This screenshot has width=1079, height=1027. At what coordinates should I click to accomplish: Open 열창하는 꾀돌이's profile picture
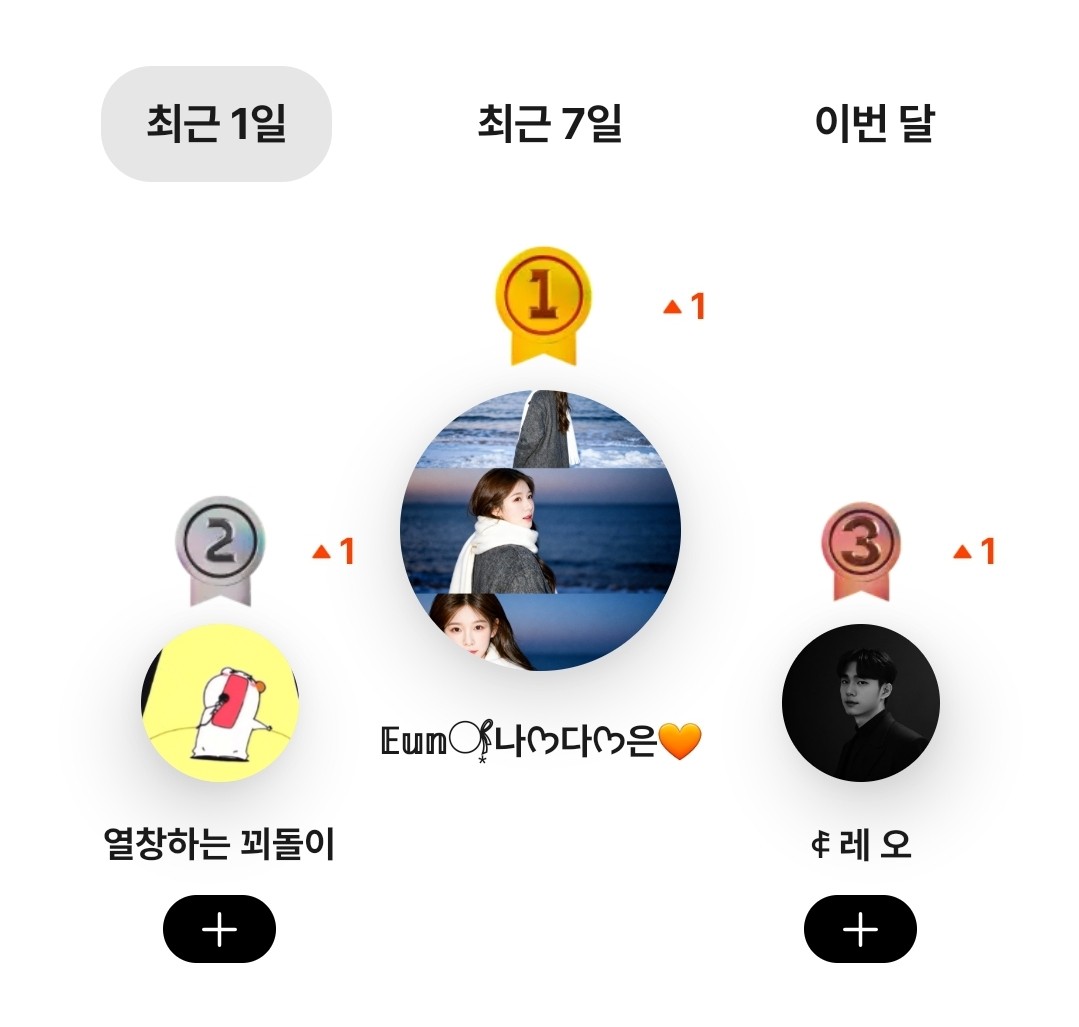coord(220,702)
